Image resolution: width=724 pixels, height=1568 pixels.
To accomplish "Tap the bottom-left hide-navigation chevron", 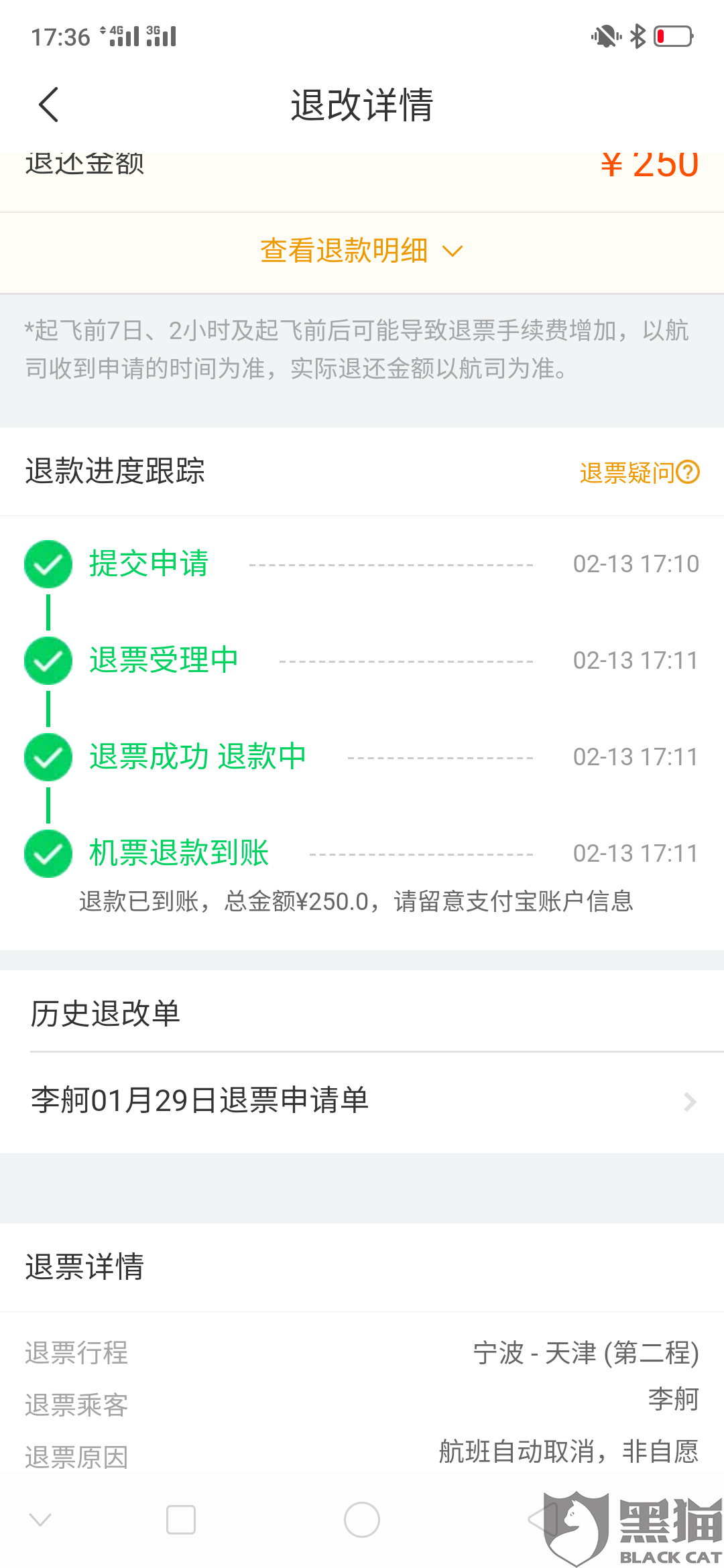I will tap(40, 1519).
